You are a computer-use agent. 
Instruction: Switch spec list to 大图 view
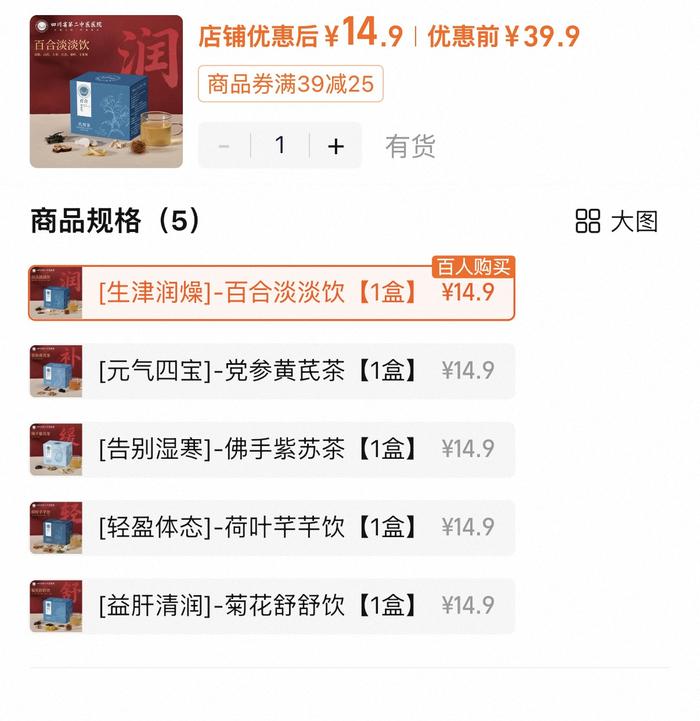pos(617,221)
